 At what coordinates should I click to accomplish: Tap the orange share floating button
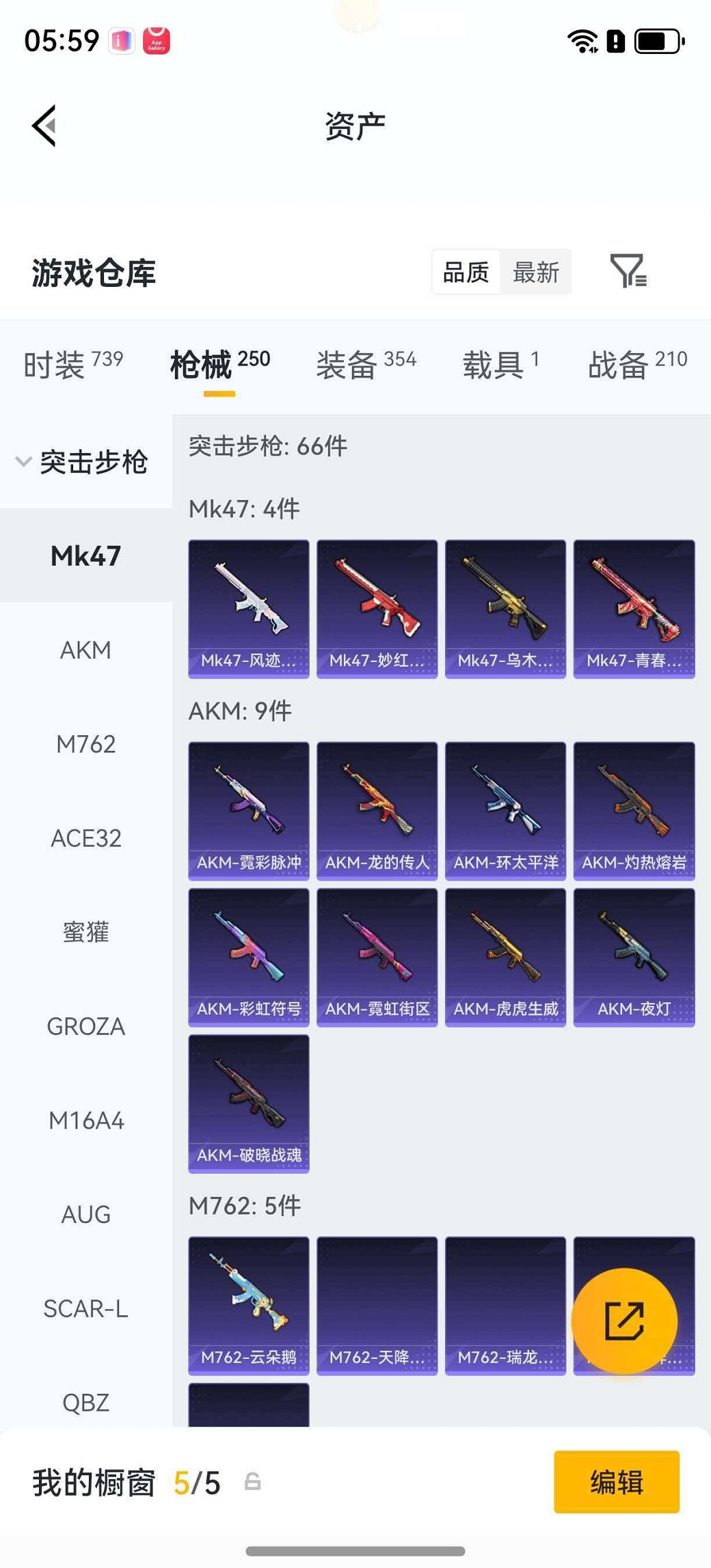pos(623,1321)
